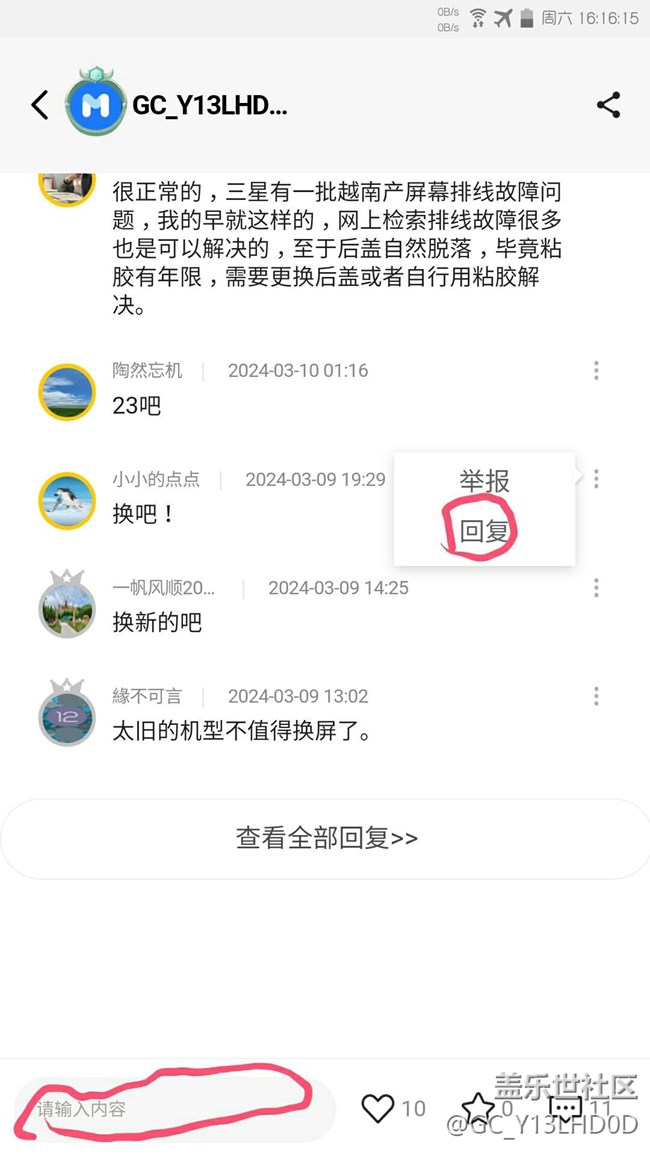Open comments via speech bubble icon
Image resolution: width=650 pixels, height=1156 pixels.
(566, 1108)
